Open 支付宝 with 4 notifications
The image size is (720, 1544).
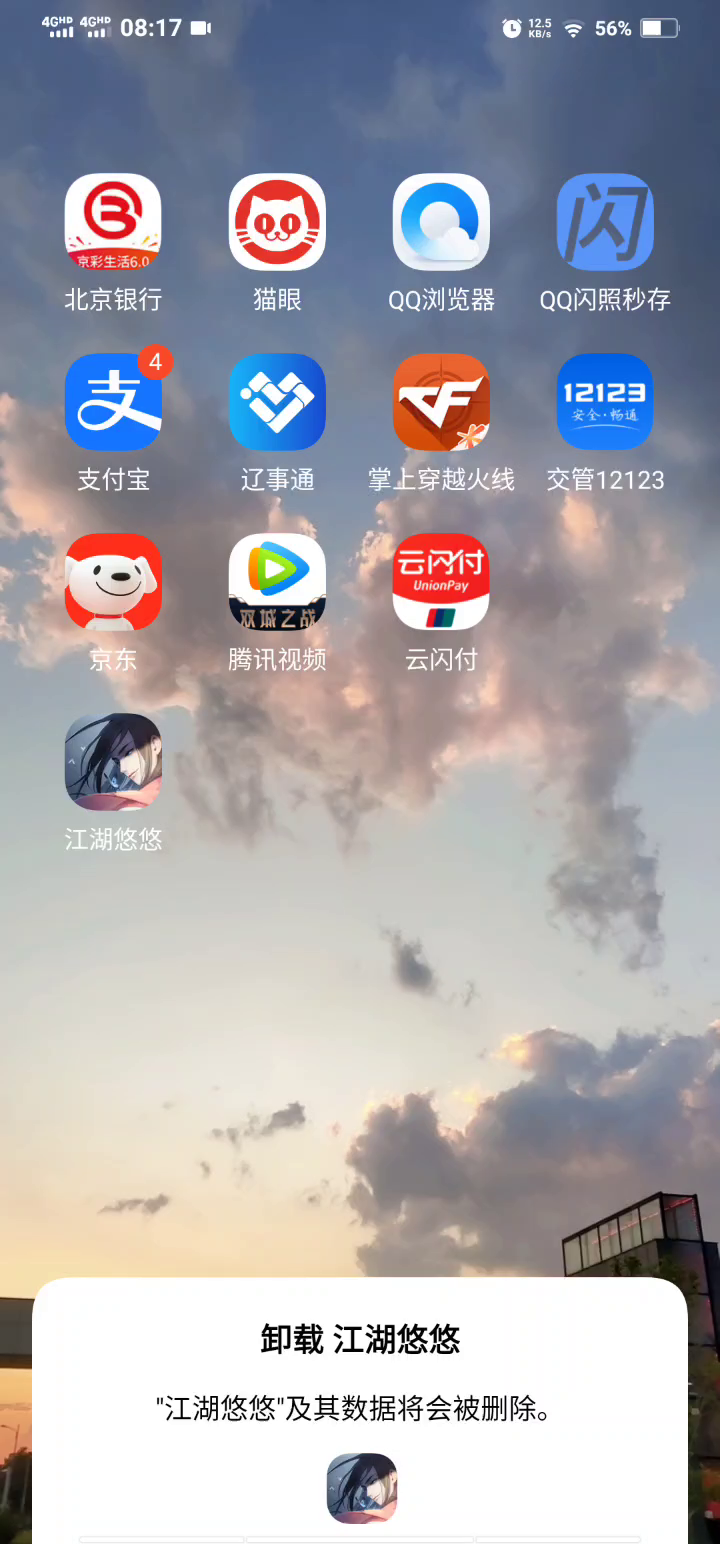click(x=113, y=402)
